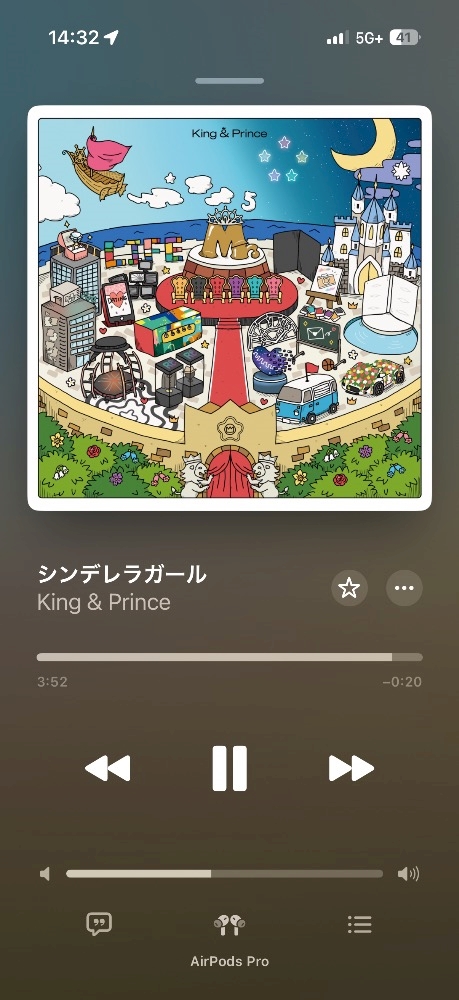Go back to the previous track

coord(108,768)
